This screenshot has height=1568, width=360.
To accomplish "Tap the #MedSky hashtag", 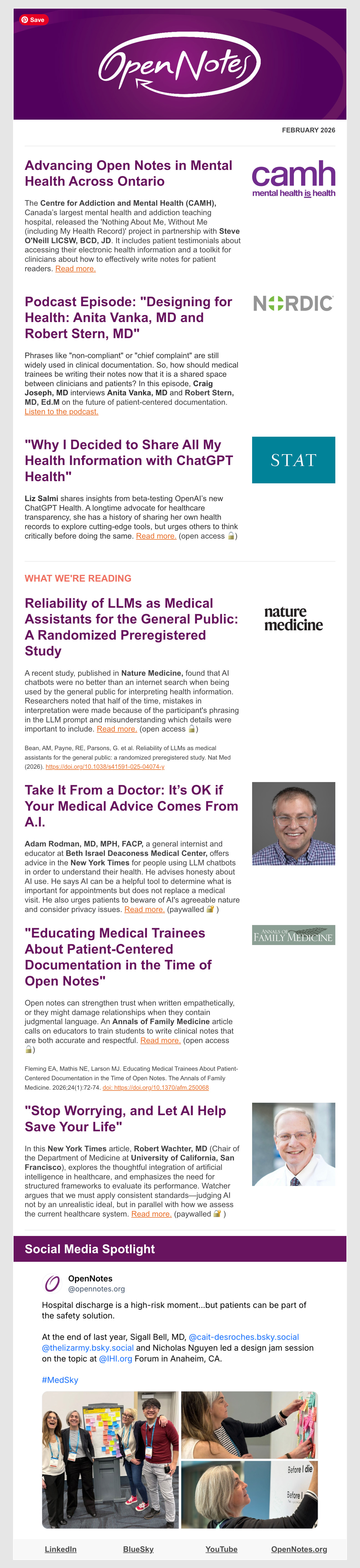I will (x=60, y=1380).
